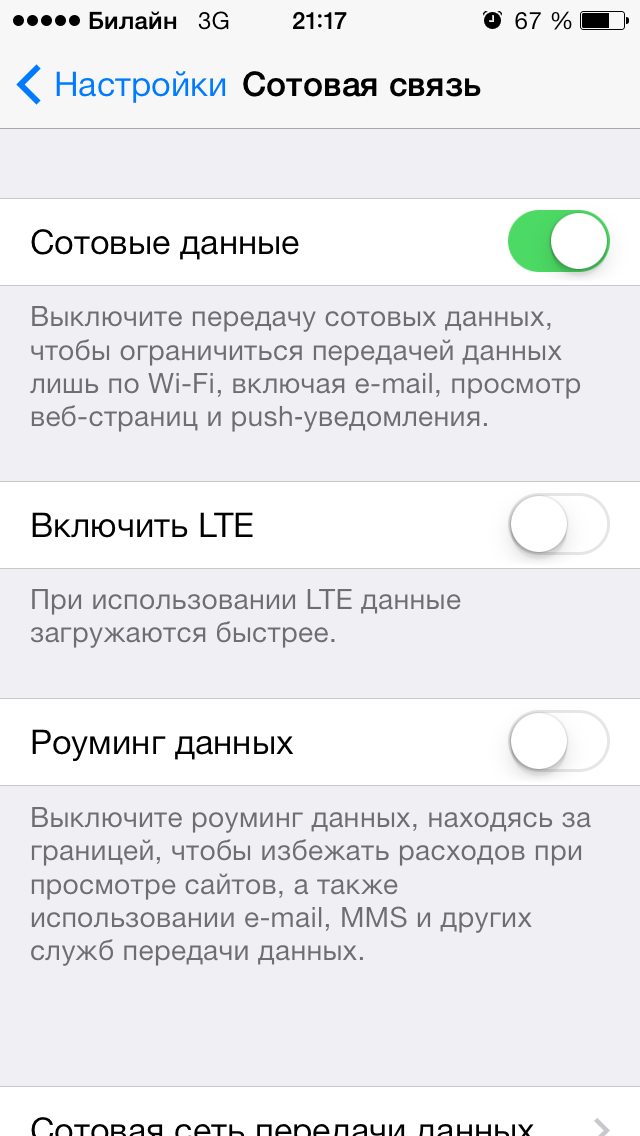Image resolution: width=640 pixels, height=1136 pixels.
Task: Enable the Включить LTE switch
Action: 558,524
